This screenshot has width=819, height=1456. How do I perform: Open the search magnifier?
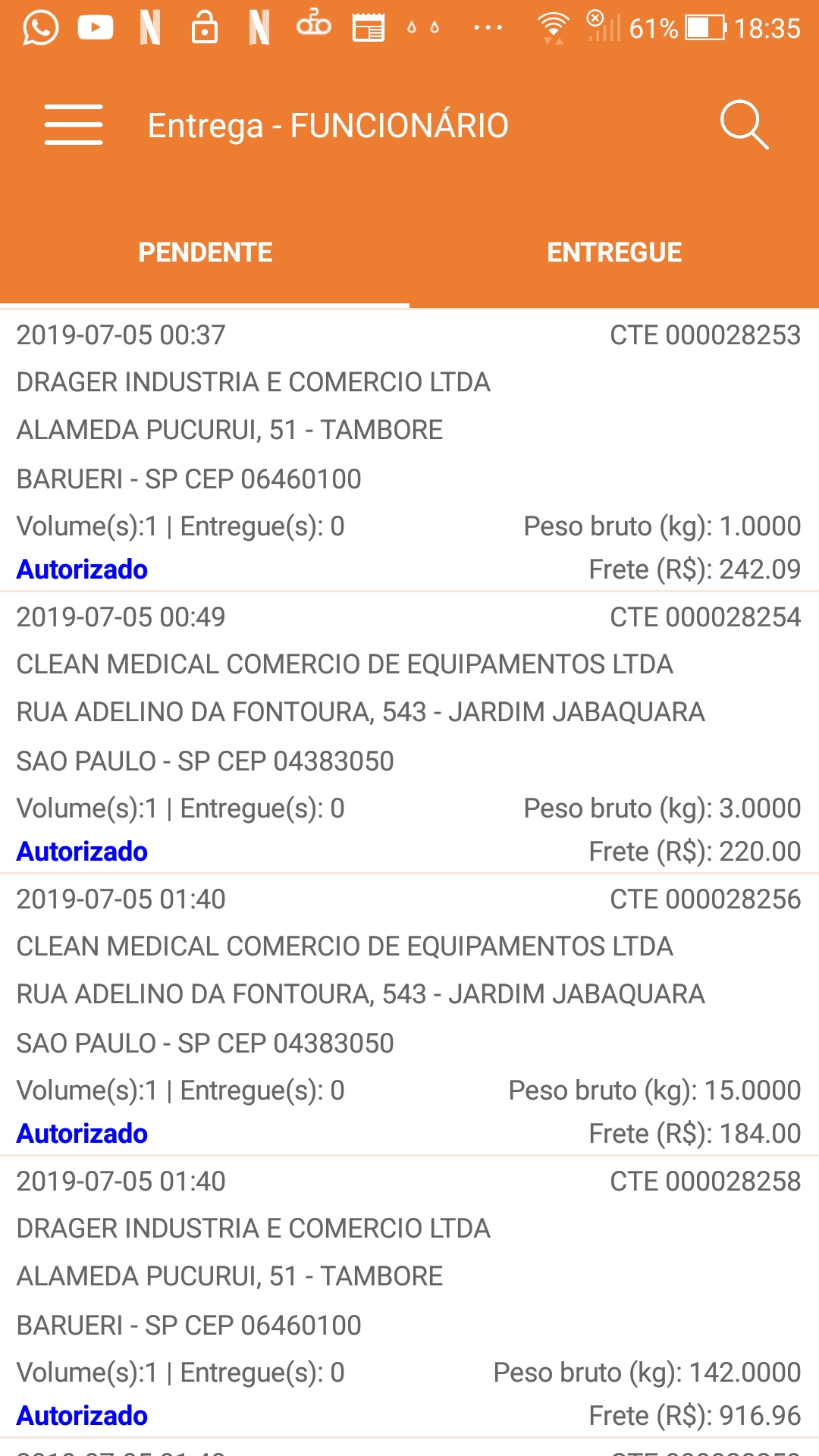pyautogui.click(x=743, y=124)
